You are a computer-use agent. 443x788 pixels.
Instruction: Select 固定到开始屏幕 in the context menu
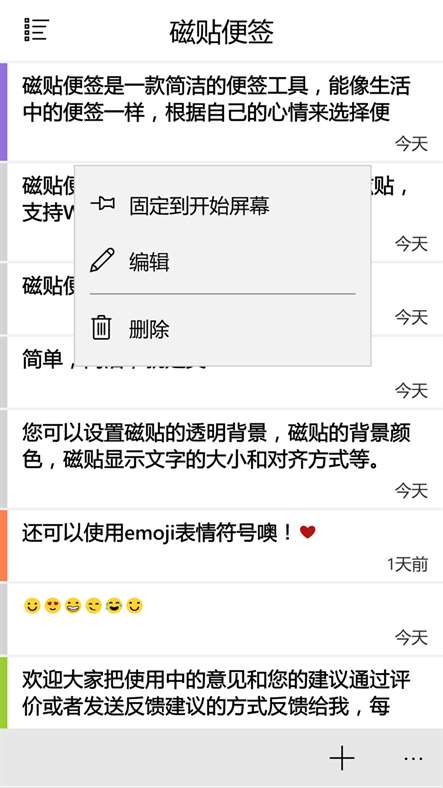[x=223, y=205]
